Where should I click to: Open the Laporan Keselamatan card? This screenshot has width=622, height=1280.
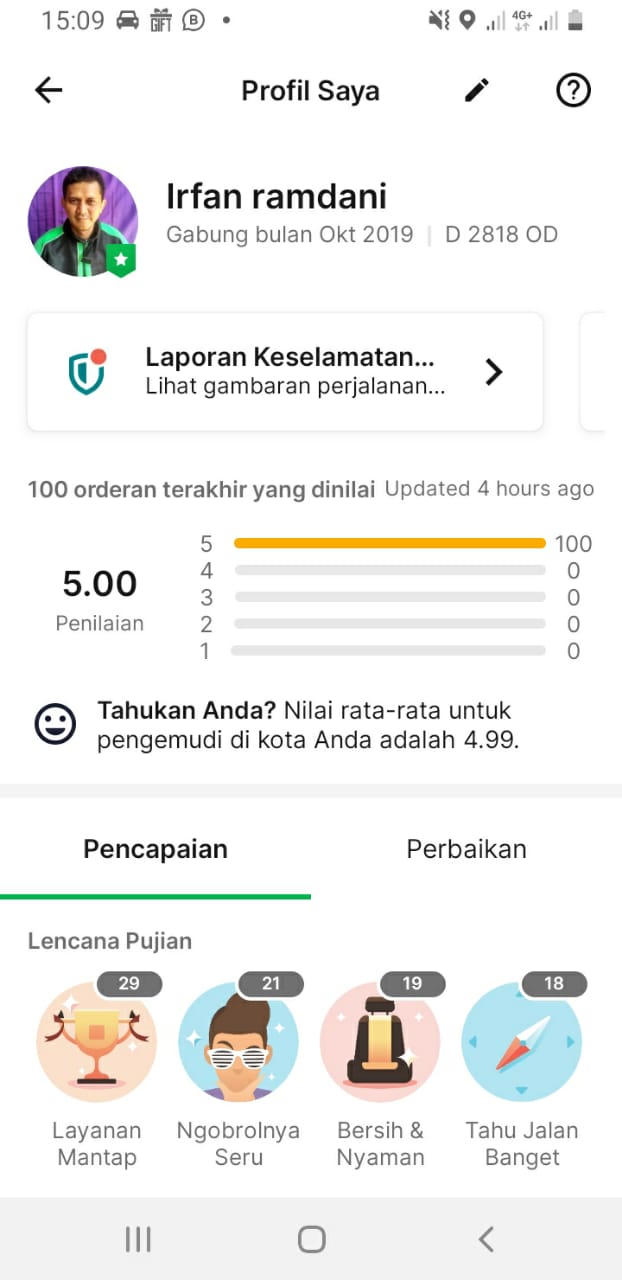point(285,372)
